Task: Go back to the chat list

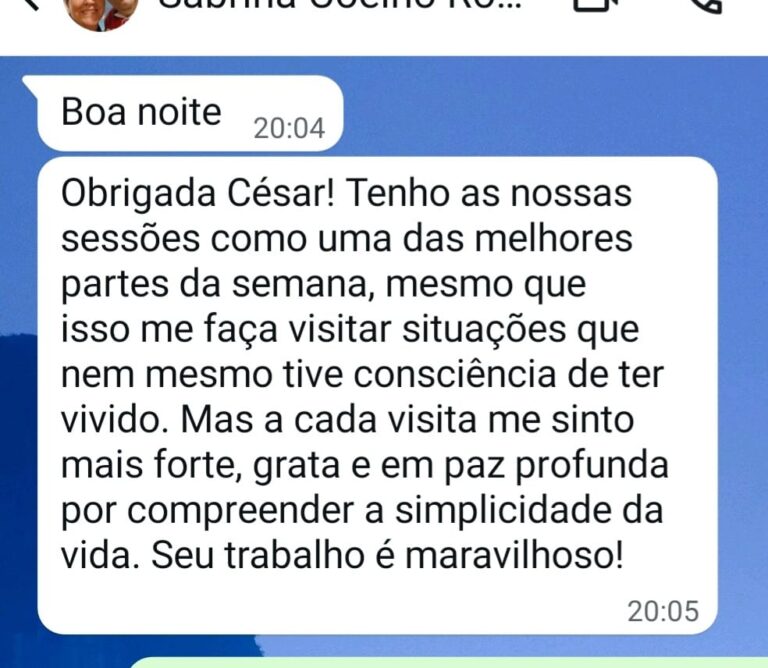Action: pos(28,4)
